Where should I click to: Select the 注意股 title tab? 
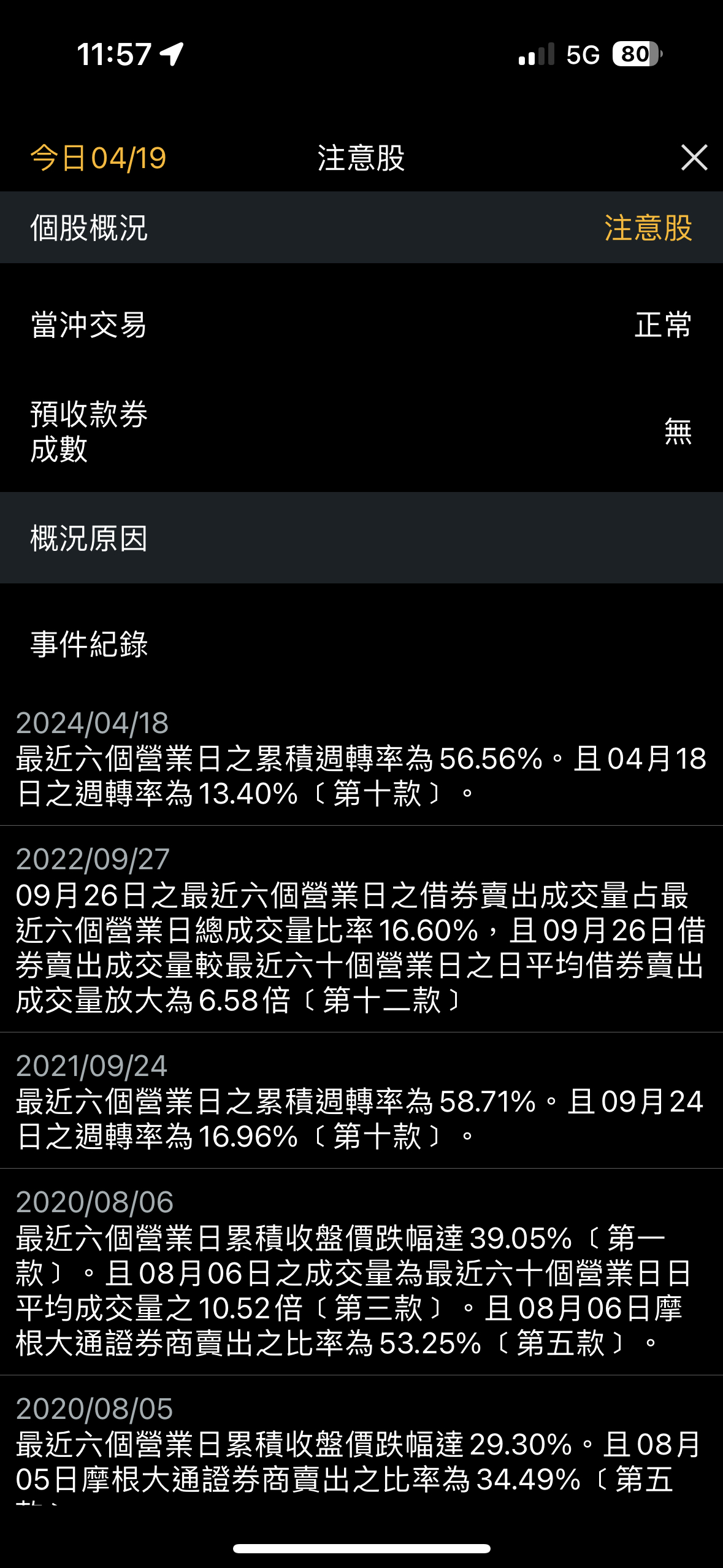(x=361, y=158)
